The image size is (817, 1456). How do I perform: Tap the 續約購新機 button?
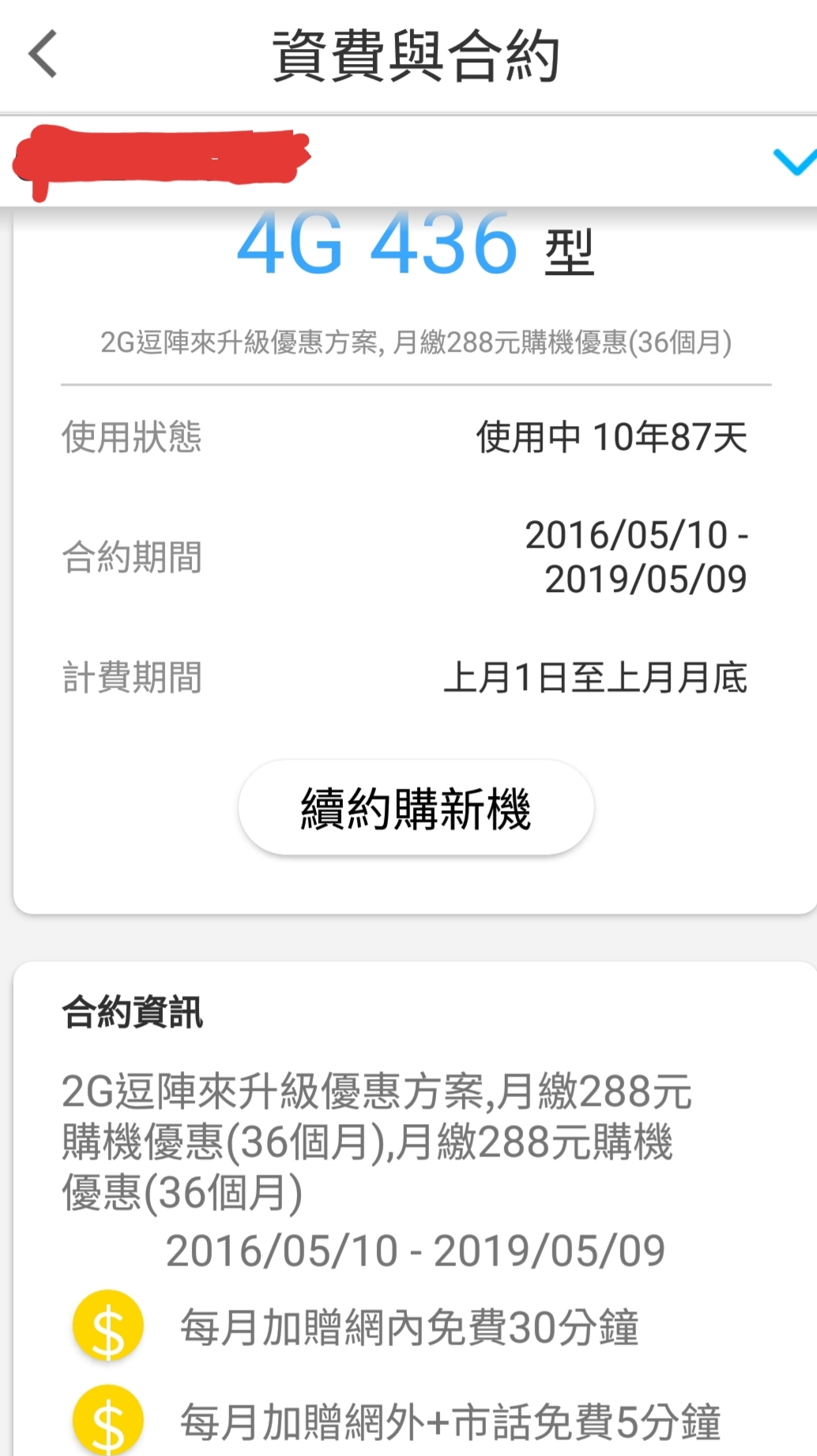click(x=416, y=808)
